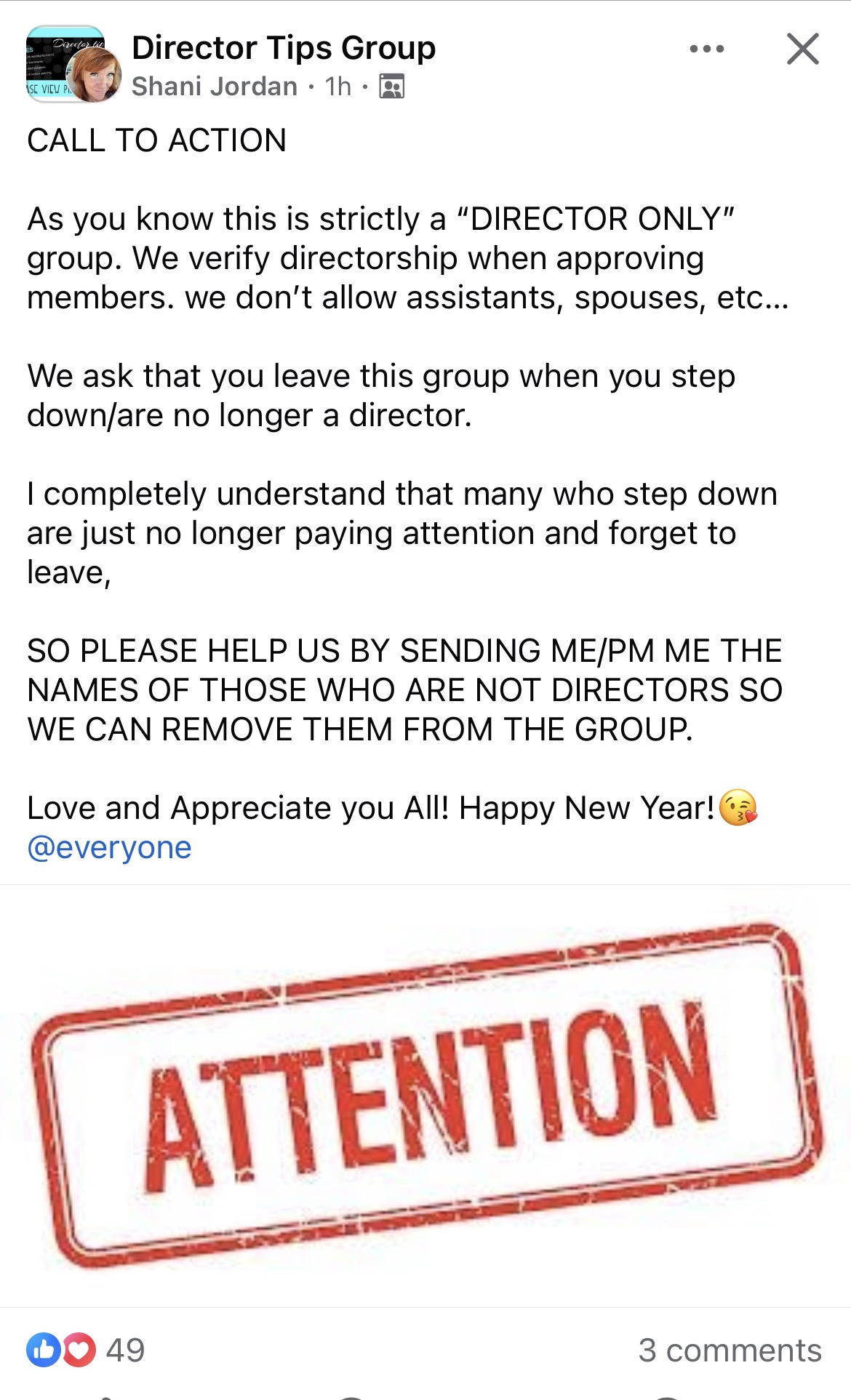Viewport: 851px width, 1400px height.
Task: Open the ATTENTION image attachment
Action: coord(425,1095)
